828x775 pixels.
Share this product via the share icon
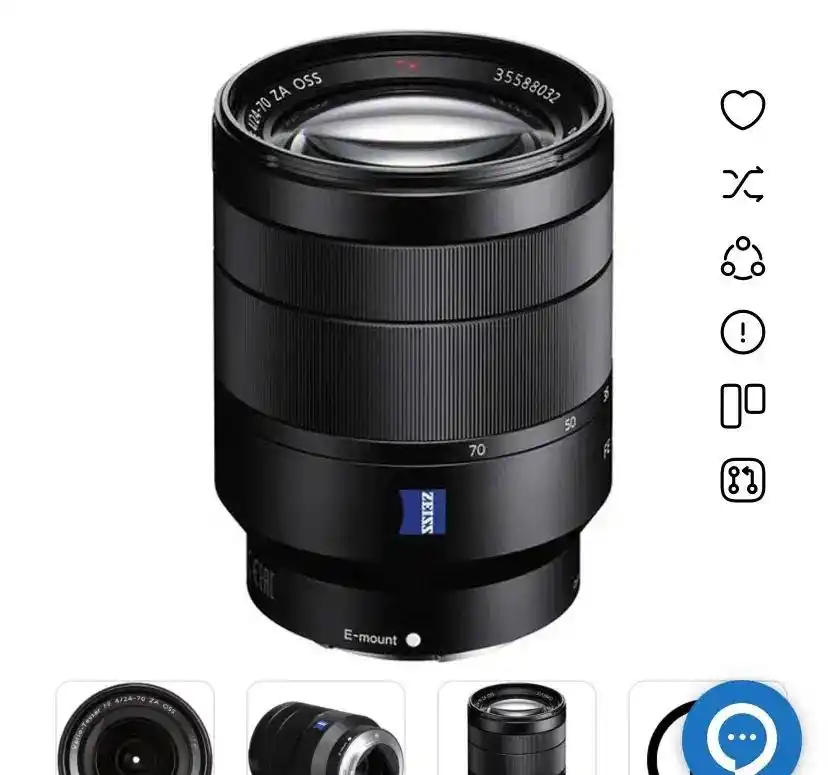click(x=743, y=257)
